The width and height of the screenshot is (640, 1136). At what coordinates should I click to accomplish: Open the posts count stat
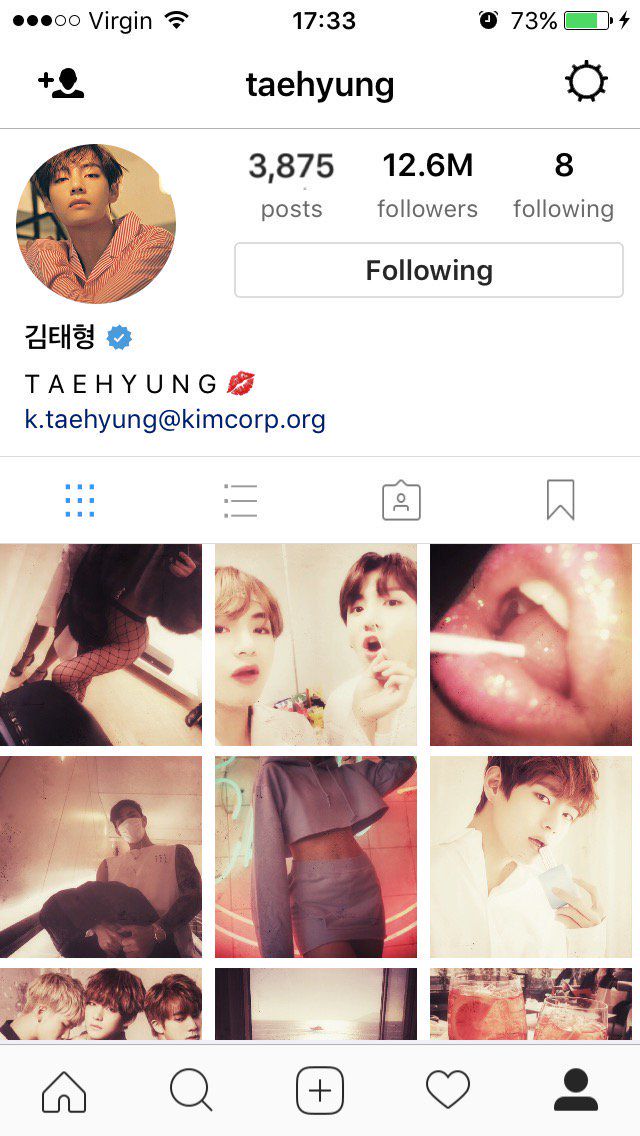click(291, 185)
